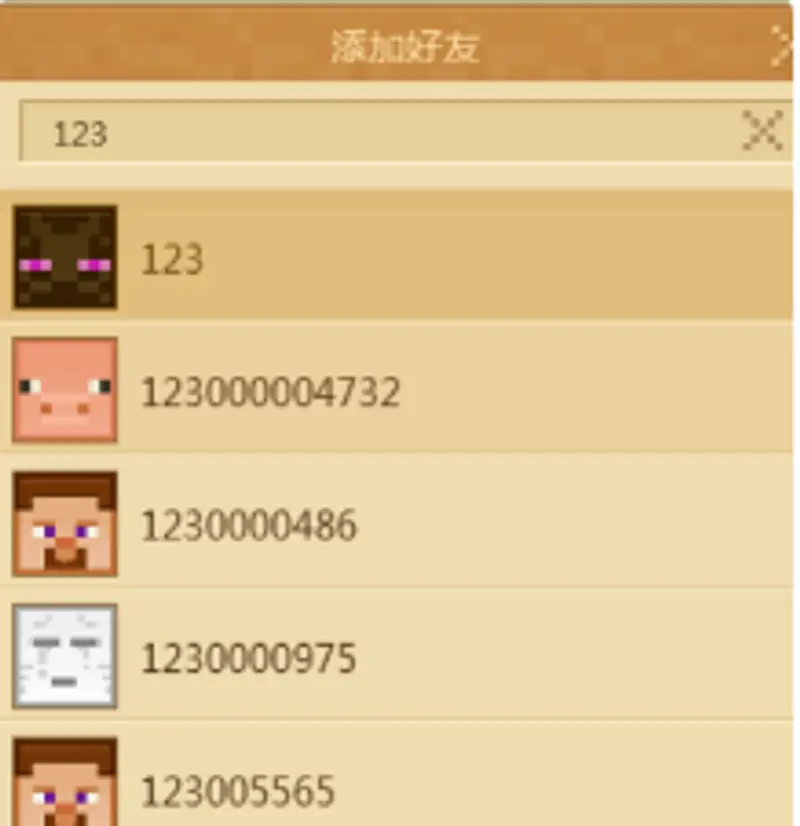
Task: Close the 添加好友 panel
Action: point(782,48)
